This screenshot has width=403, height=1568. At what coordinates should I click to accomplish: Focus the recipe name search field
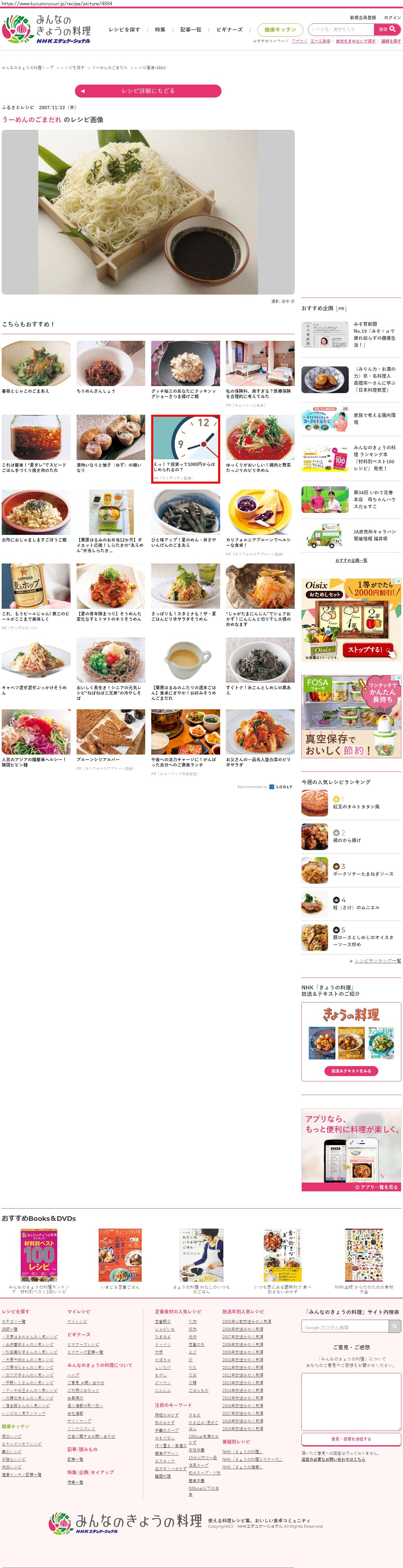[x=341, y=29]
